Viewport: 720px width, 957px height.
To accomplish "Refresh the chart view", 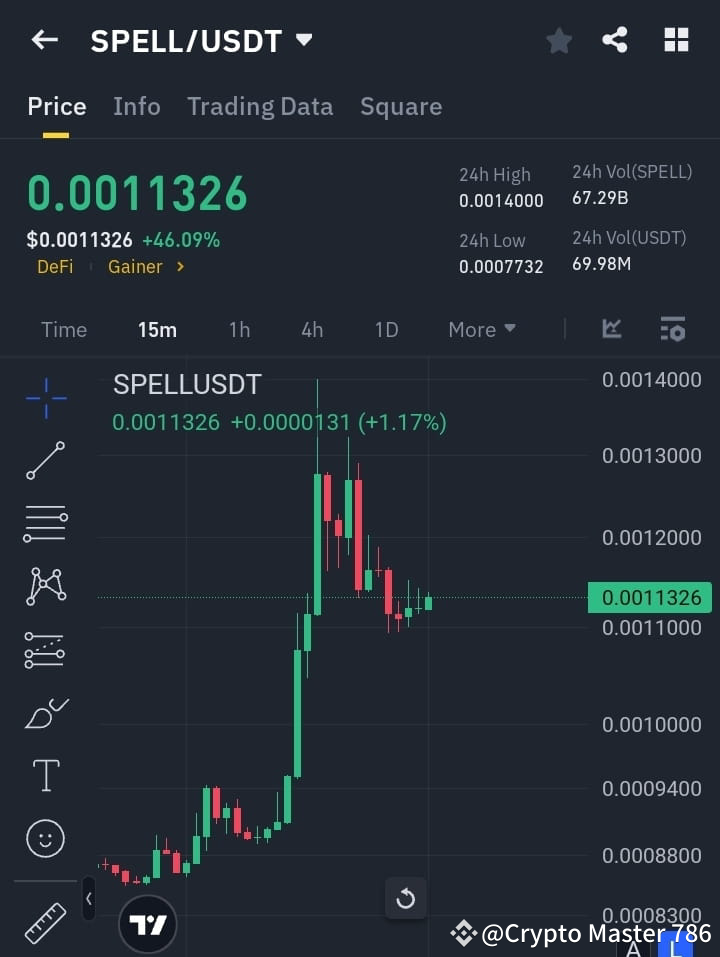I will point(405,899).
